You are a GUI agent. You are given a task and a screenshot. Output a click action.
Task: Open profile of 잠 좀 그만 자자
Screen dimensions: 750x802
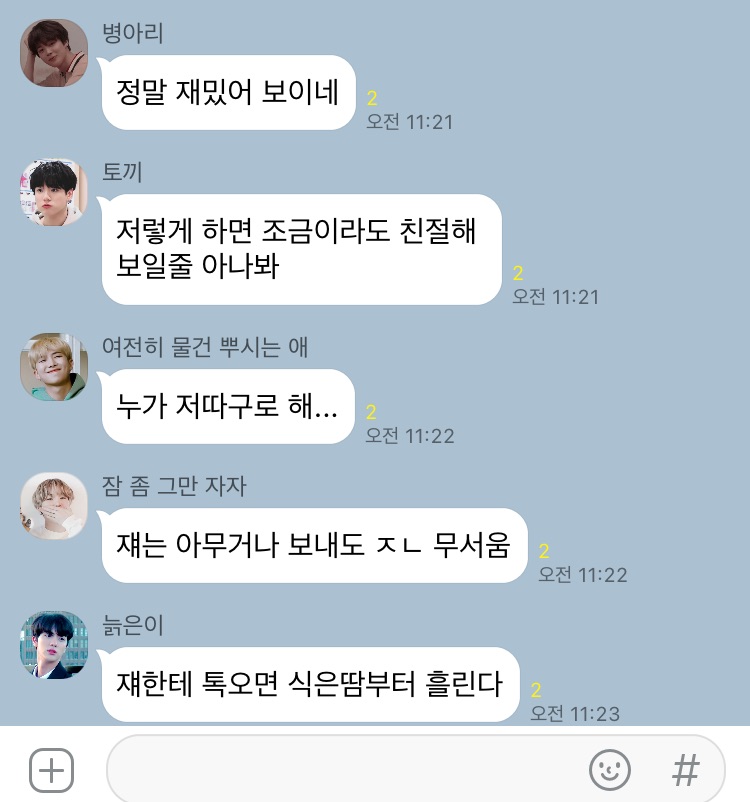(54, 505)
